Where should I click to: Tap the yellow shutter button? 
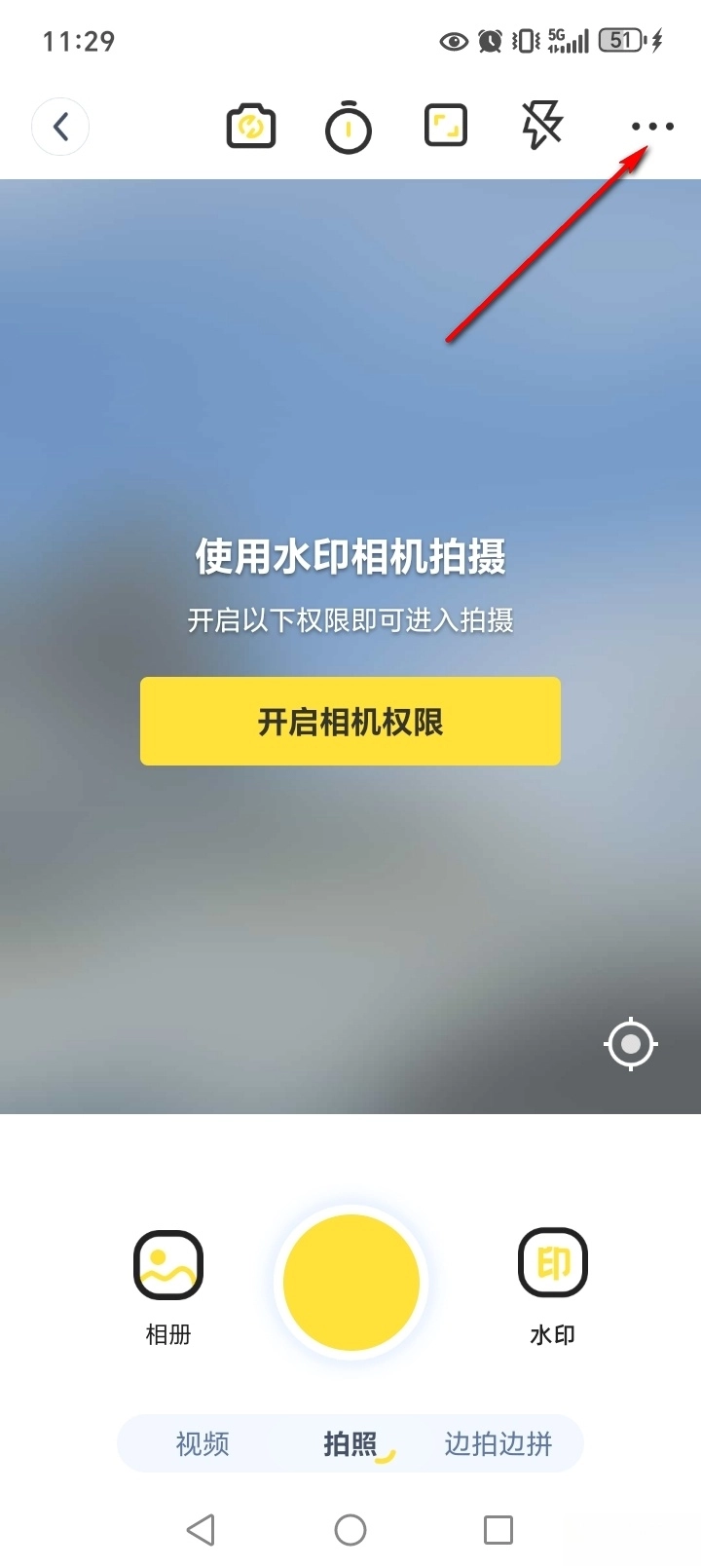(350, 1282)
